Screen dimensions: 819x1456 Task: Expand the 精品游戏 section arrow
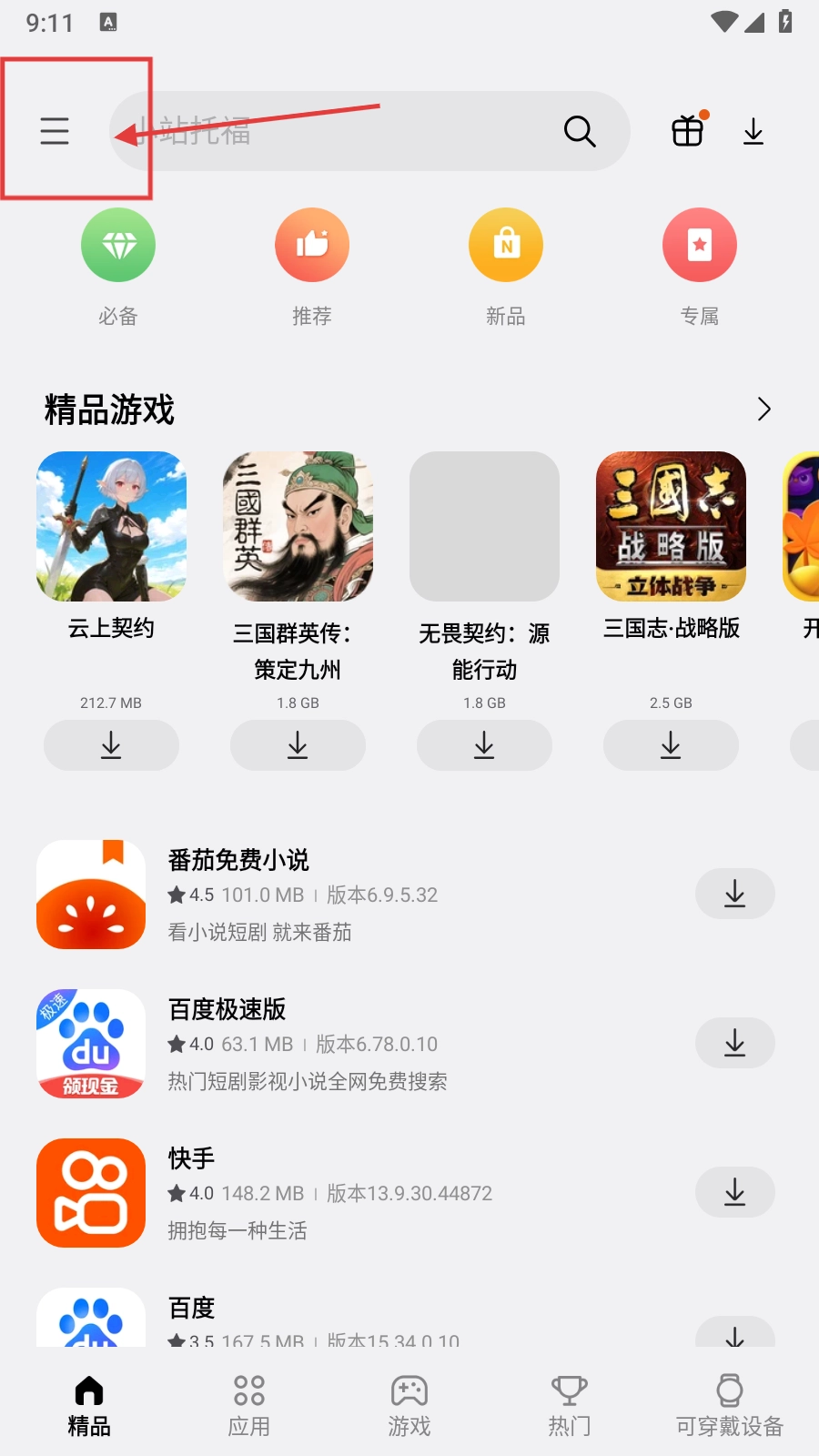pos(763,409)
